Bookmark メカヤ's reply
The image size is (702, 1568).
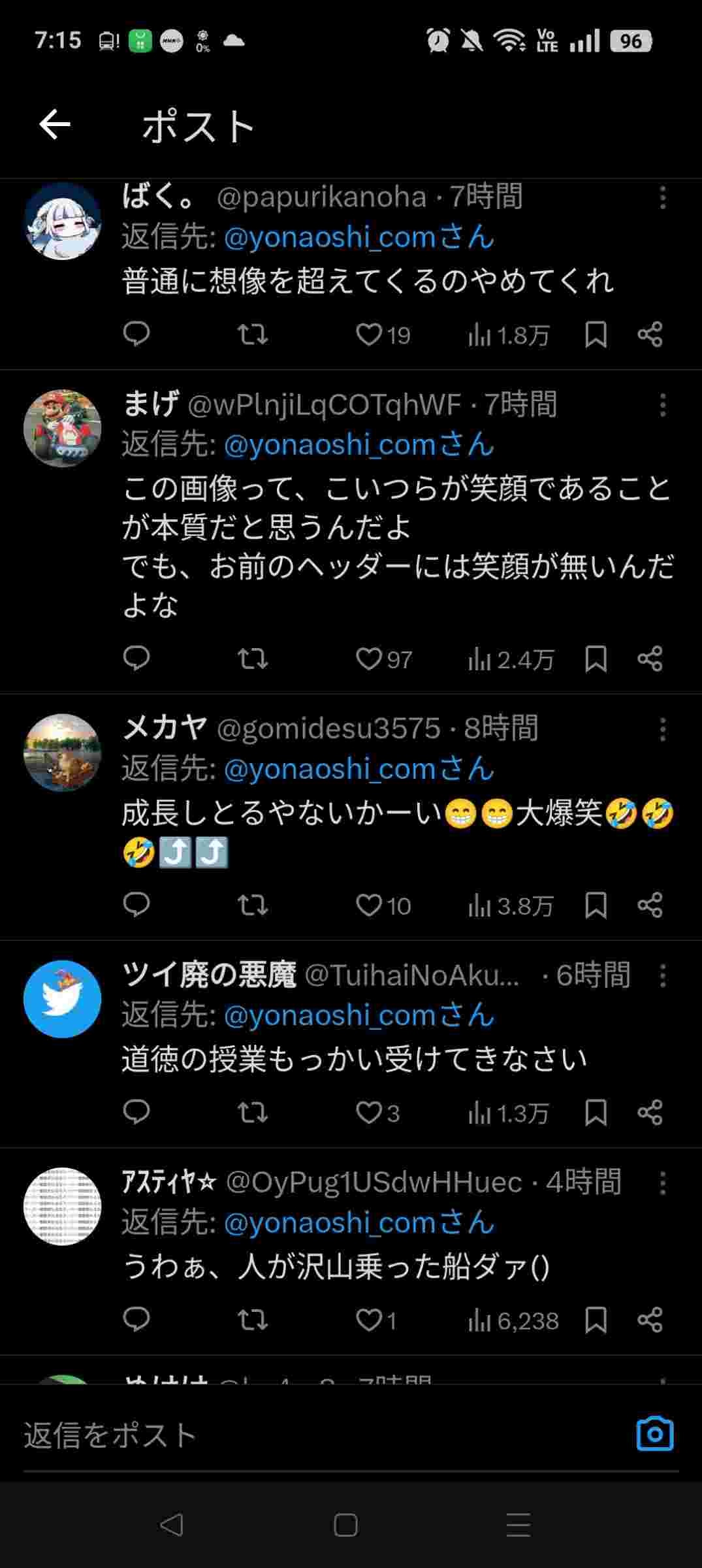[x=596, y=906]
